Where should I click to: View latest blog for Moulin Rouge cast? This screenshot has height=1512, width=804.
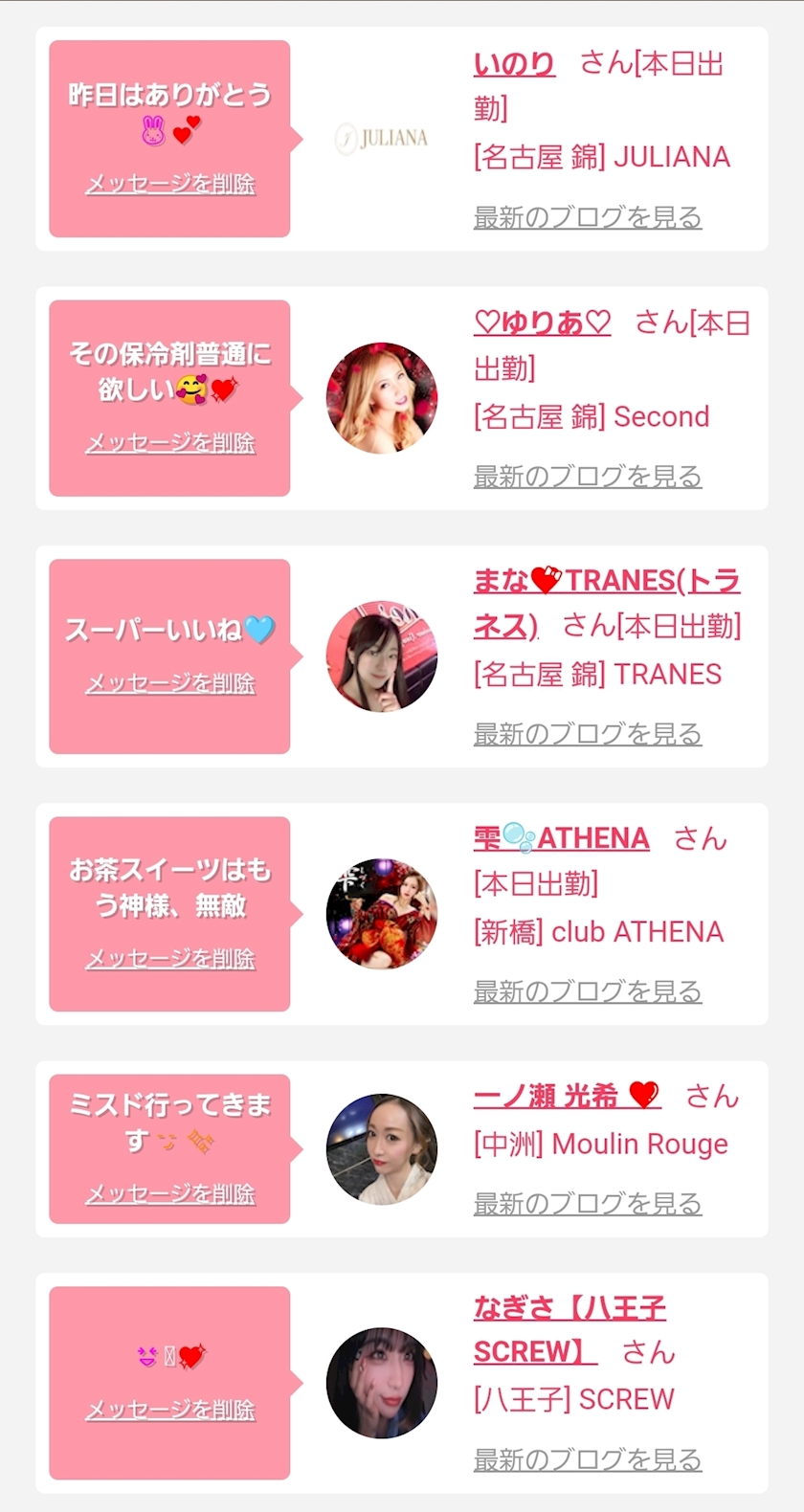588,1203
